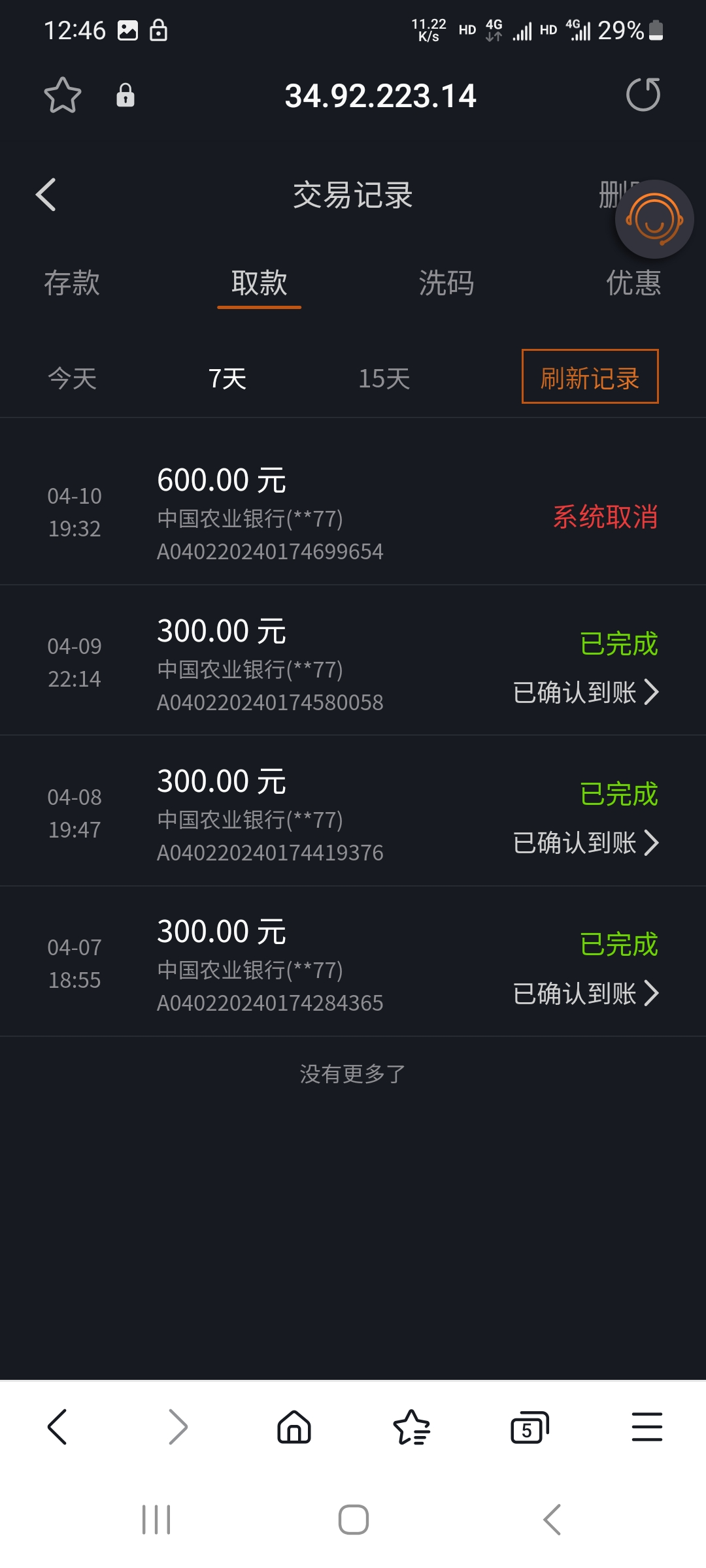Open the system recent apps button

[156, 1520]
